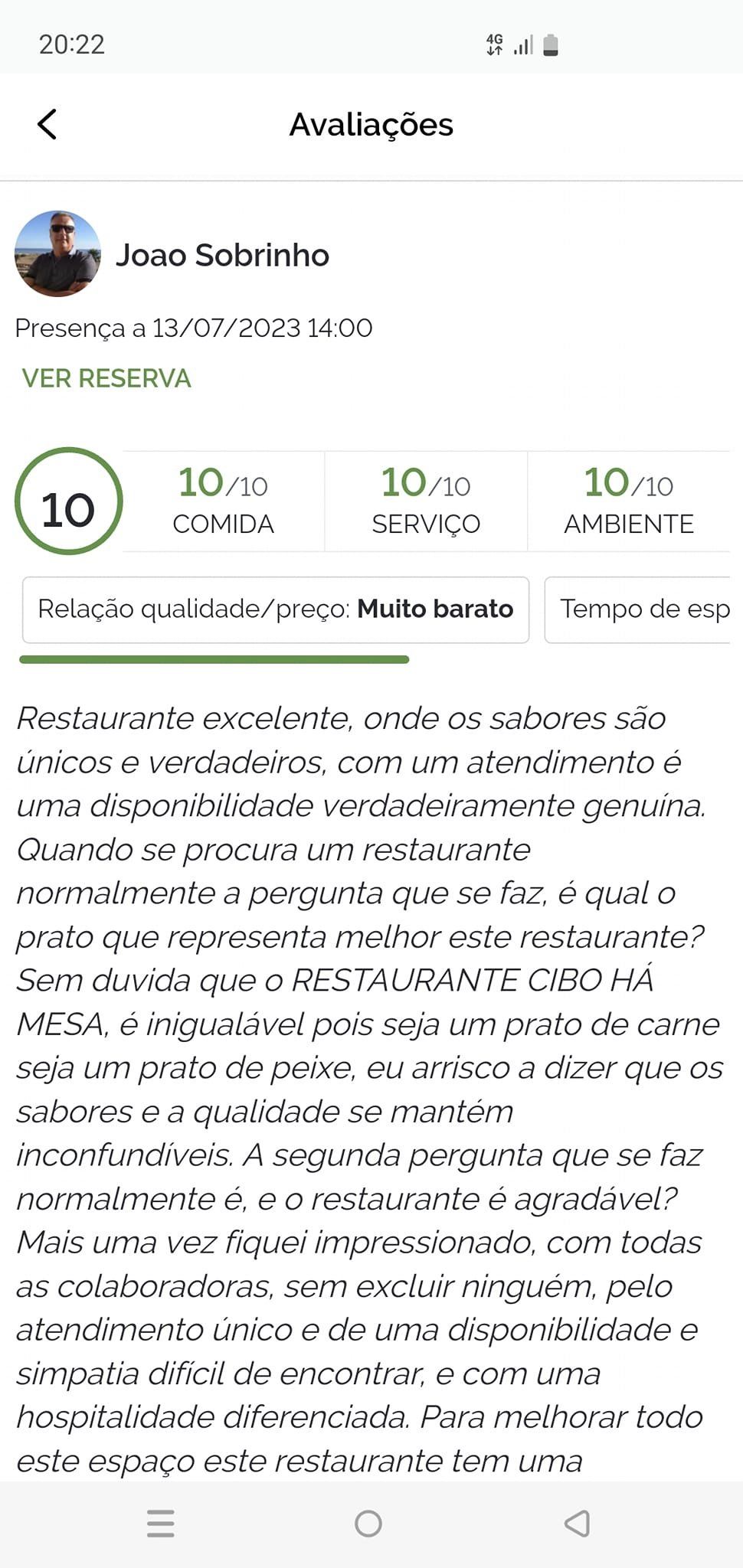Viewport: 743px width, 1568px height.
Task: Open Joao Sobrinho's profile picture
Action: (57, 253)
